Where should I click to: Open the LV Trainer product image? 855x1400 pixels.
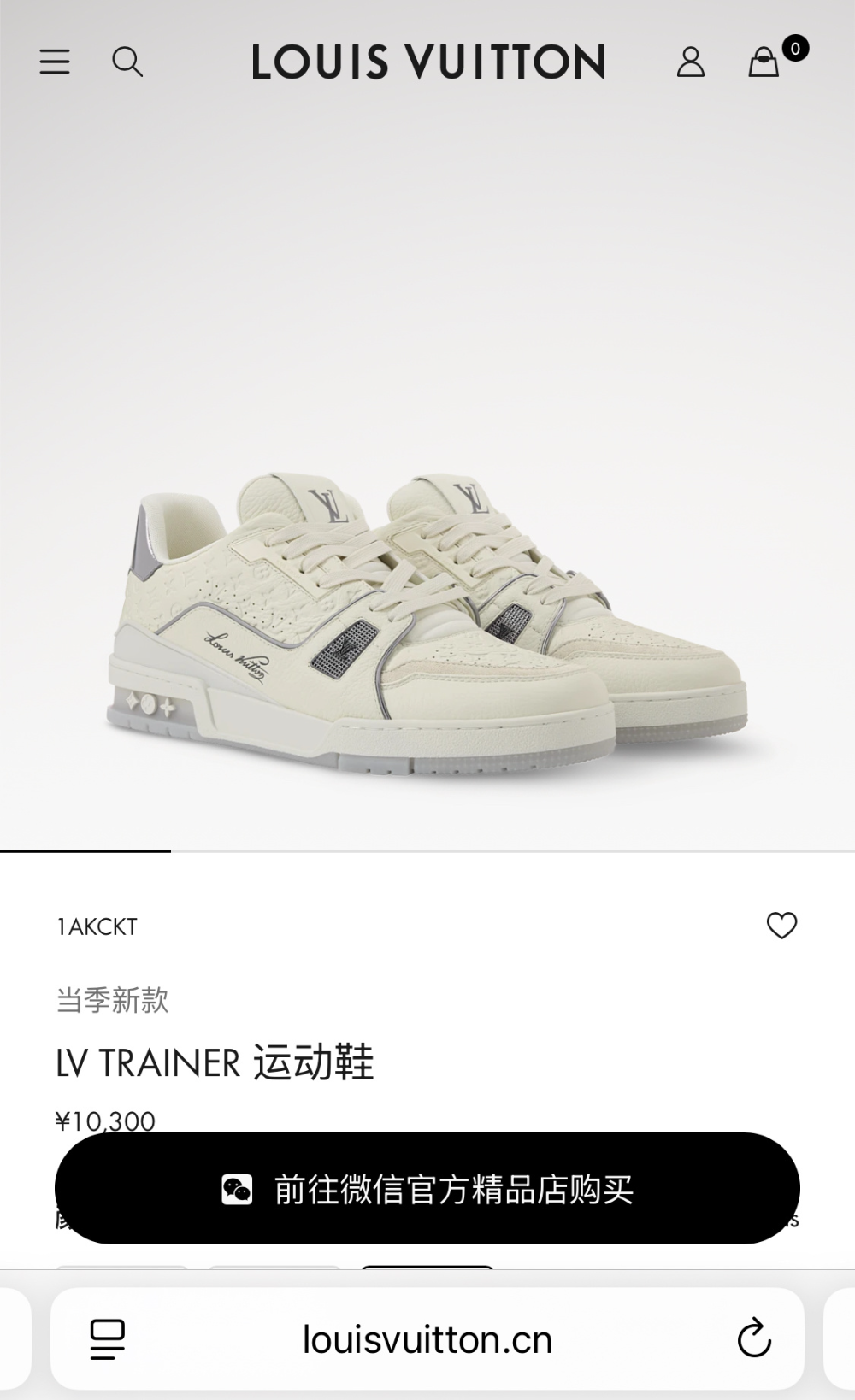pyautogui.click(x=427, y=624)
